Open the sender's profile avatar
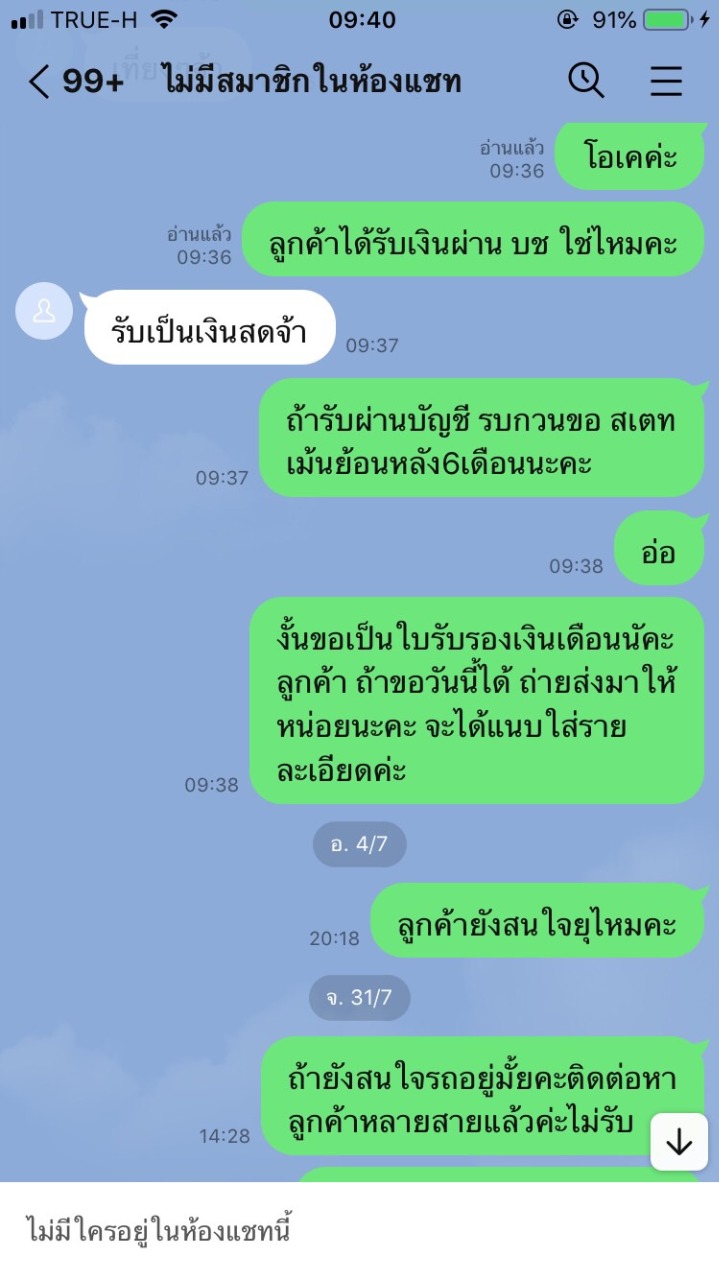This screenshot has height=1280, width=719. tap(44, 311)
